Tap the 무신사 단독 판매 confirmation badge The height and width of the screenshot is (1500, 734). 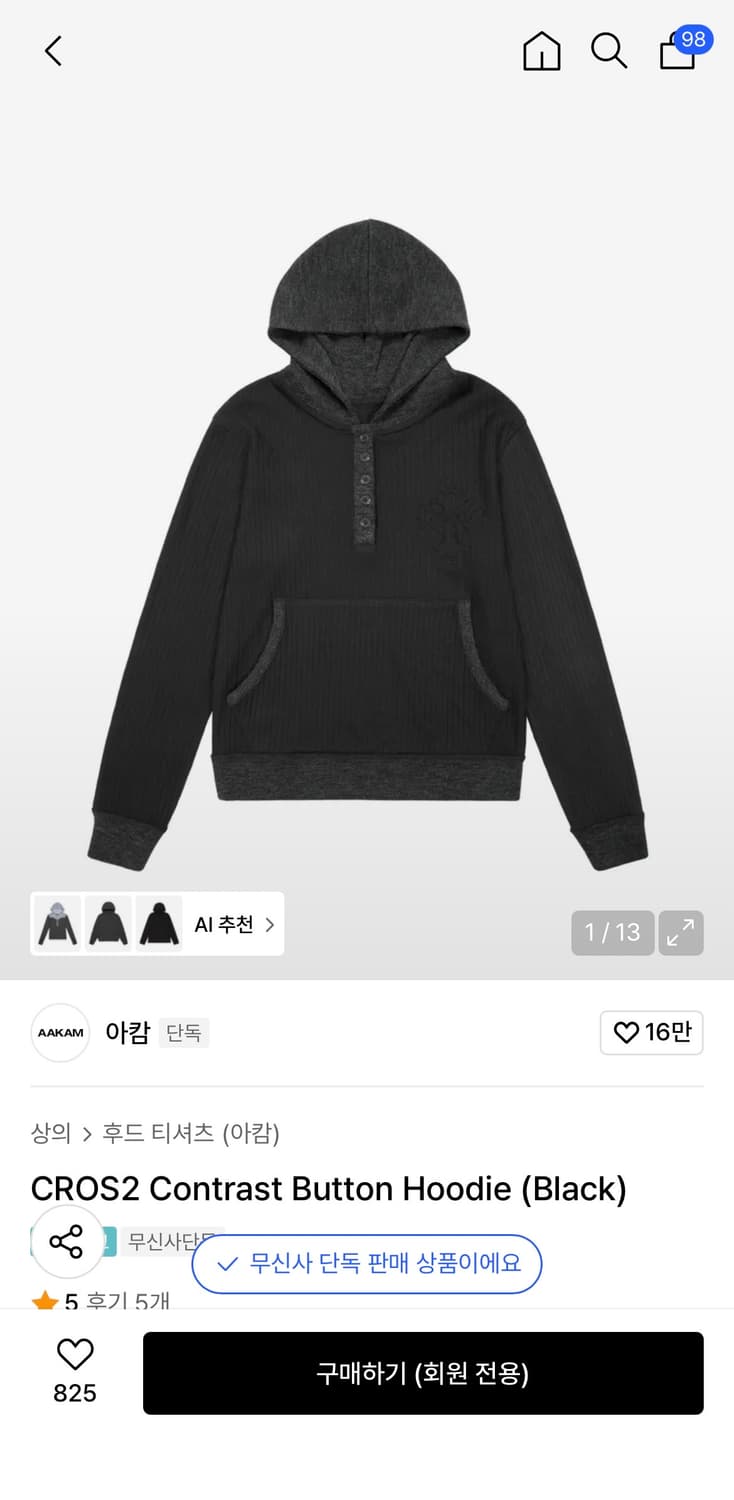[x=366, y=1264]
